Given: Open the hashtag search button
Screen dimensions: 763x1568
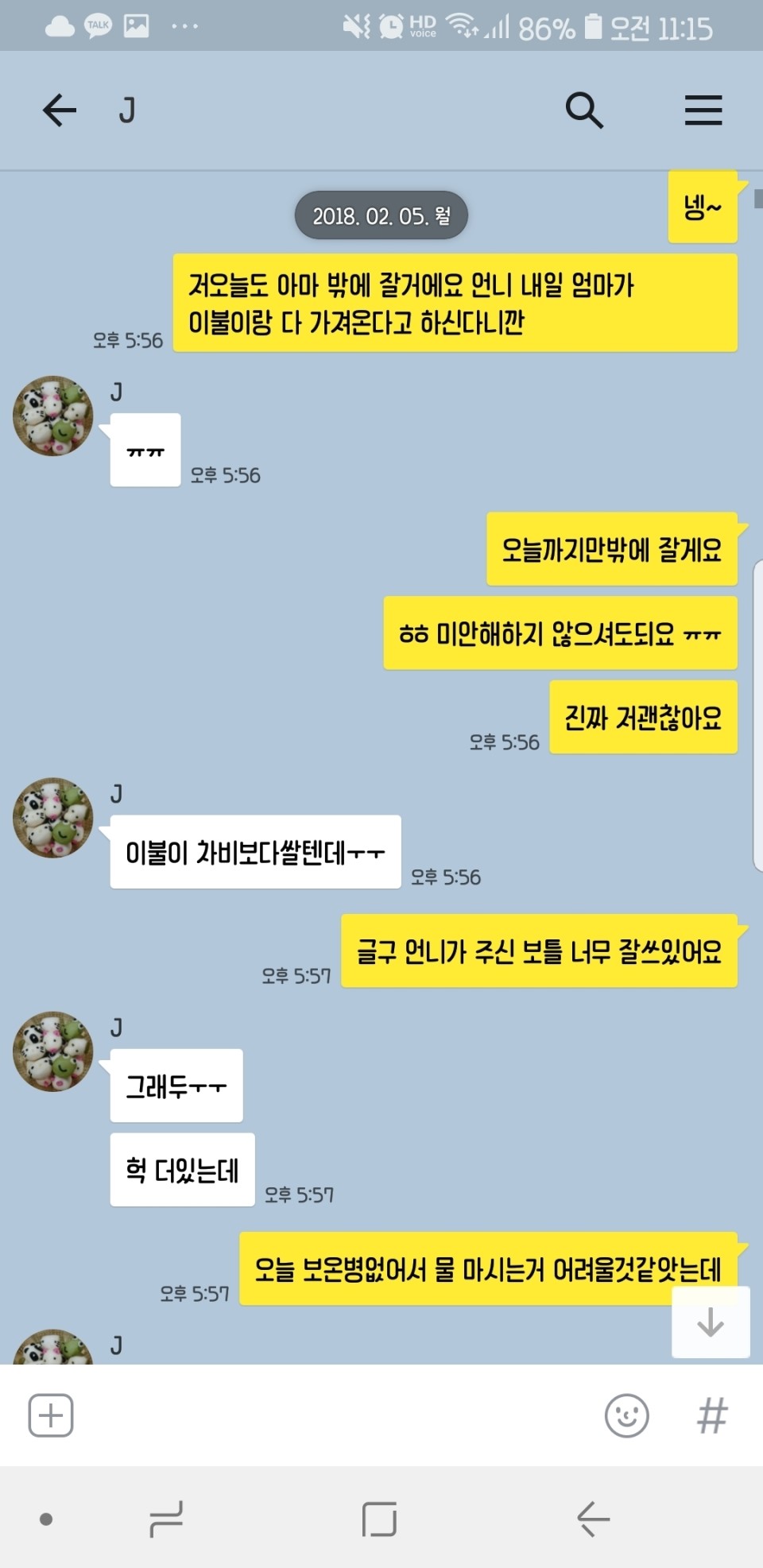Looking at the screenshot, I should tap(711, 1415).
